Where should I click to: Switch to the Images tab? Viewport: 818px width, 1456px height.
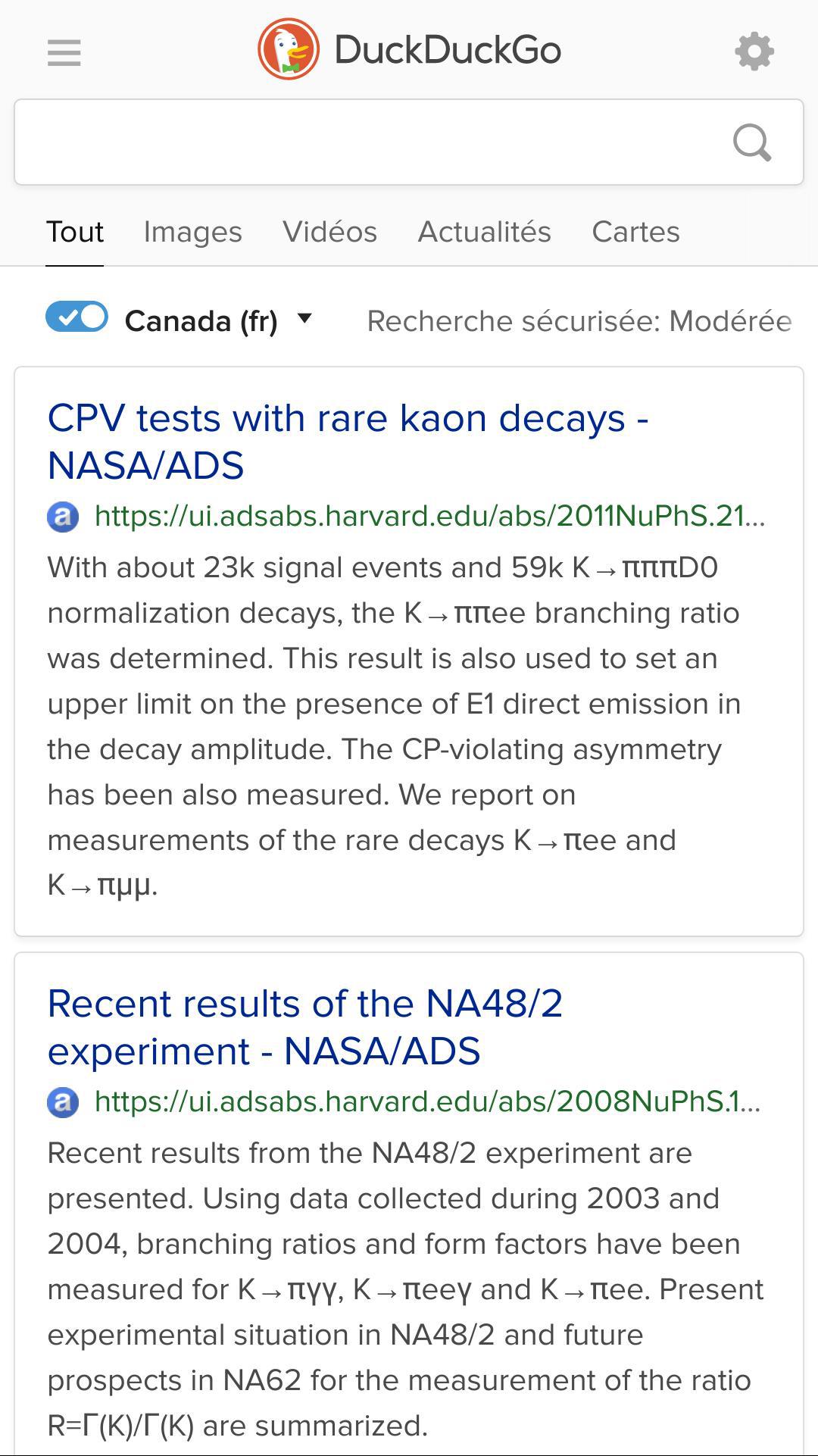point(192,232)
